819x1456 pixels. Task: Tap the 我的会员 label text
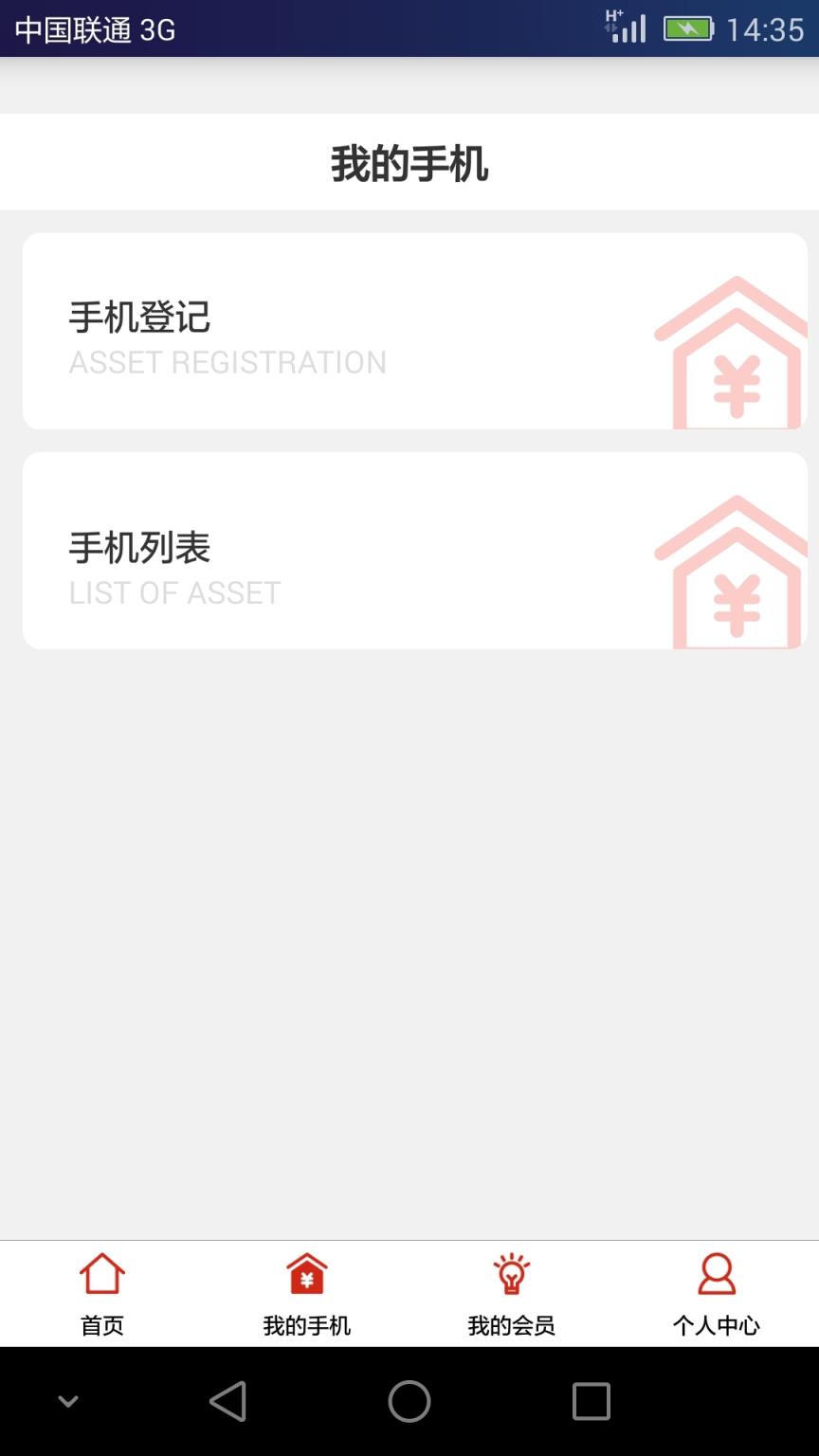click(511, 1326)
